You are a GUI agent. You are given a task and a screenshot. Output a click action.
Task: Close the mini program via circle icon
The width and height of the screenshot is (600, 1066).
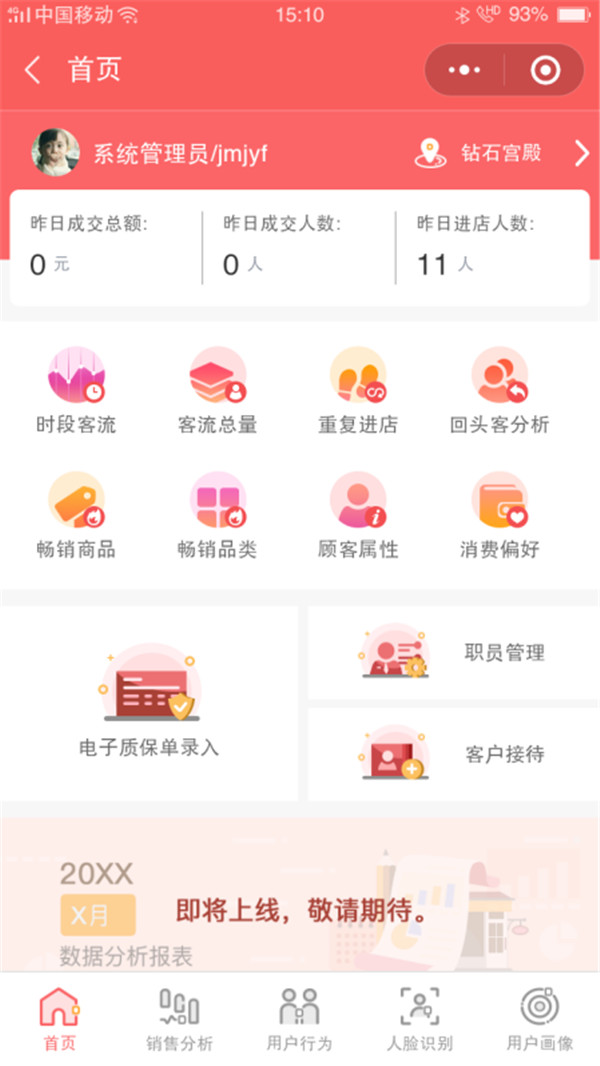(x=545, y=70)
